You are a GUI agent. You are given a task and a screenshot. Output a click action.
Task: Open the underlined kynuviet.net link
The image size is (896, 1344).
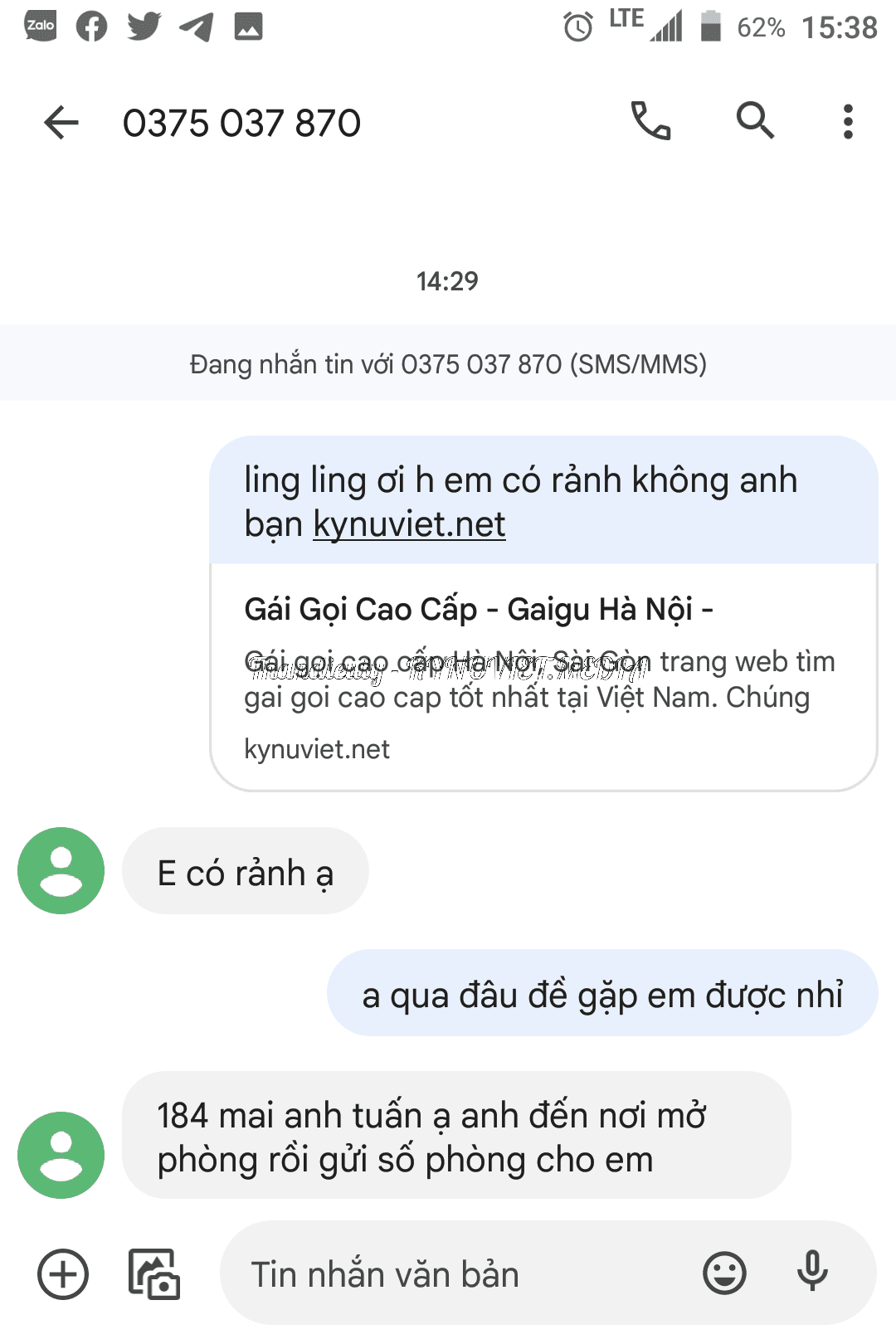click(x=409, y=525)
